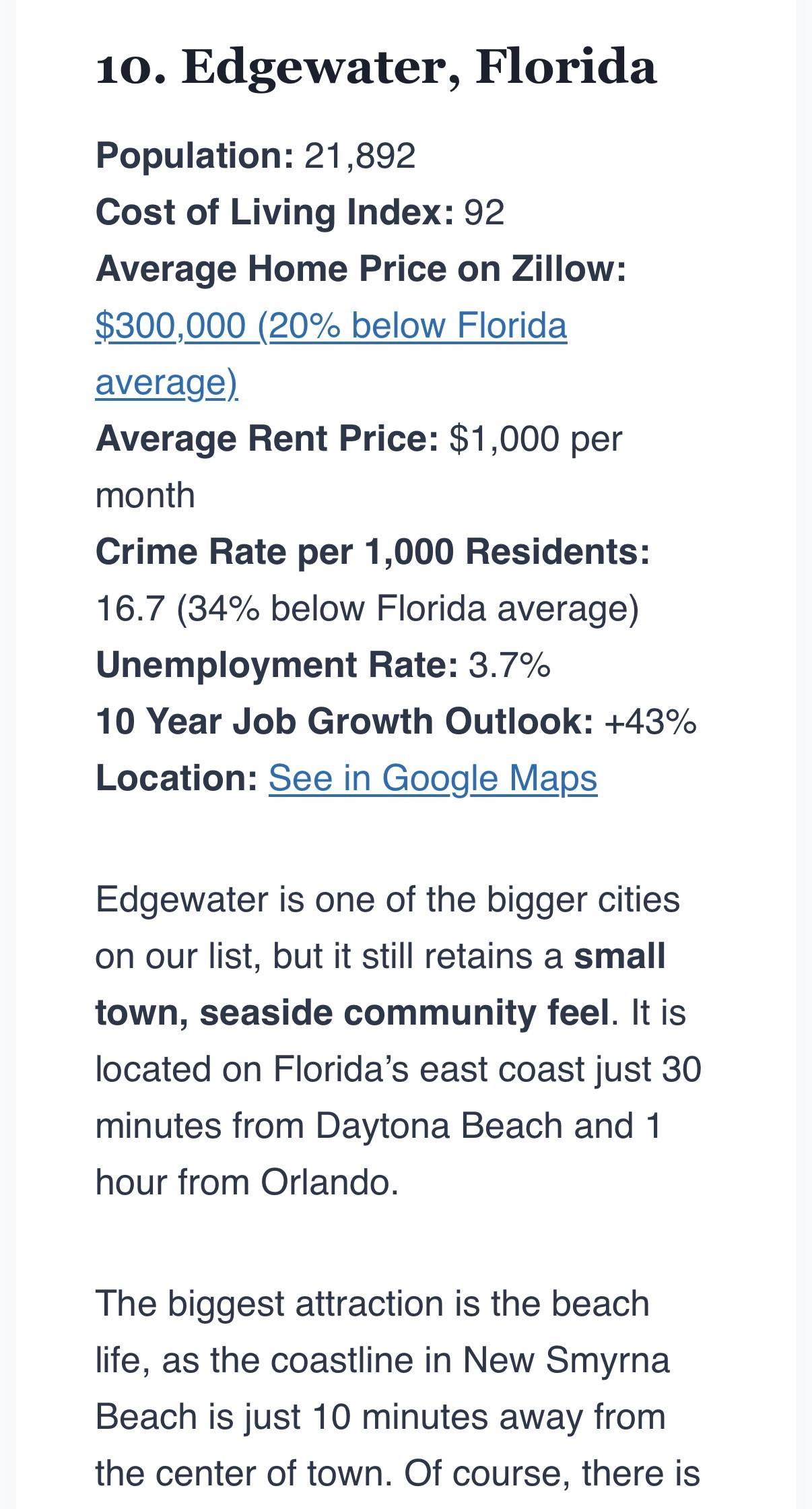Open See in Google Maps link
812x1509 pixels.
click(x=433, y=778)
